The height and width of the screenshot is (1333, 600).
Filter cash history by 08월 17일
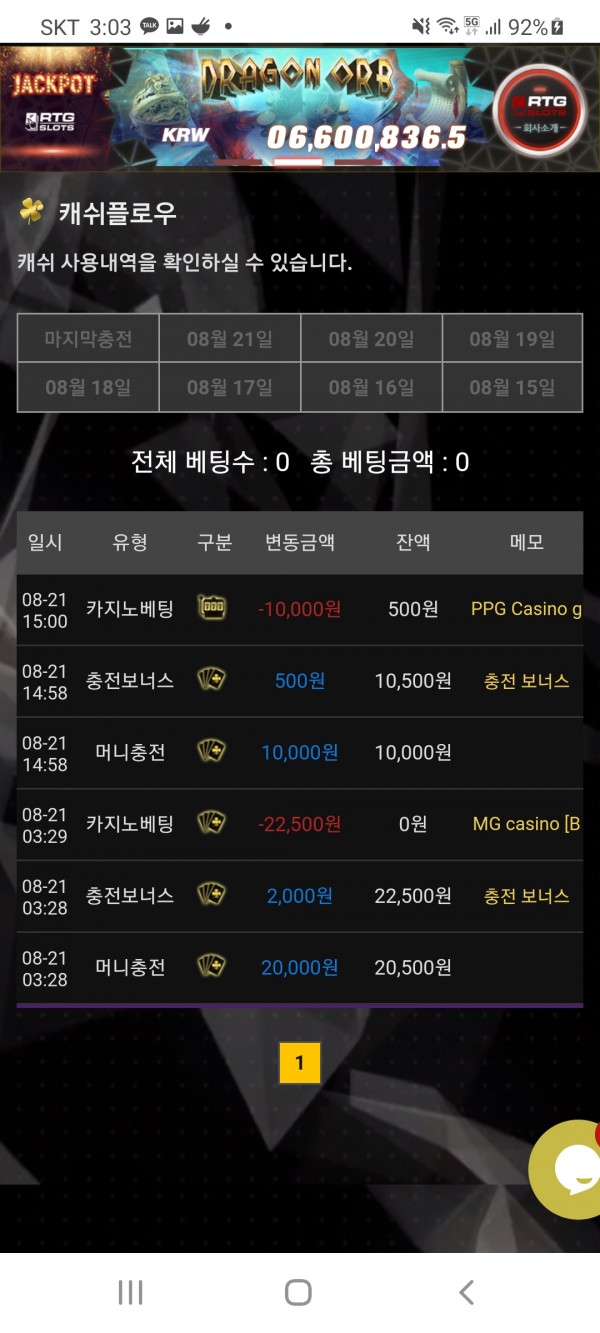click(x=229, y=387)
